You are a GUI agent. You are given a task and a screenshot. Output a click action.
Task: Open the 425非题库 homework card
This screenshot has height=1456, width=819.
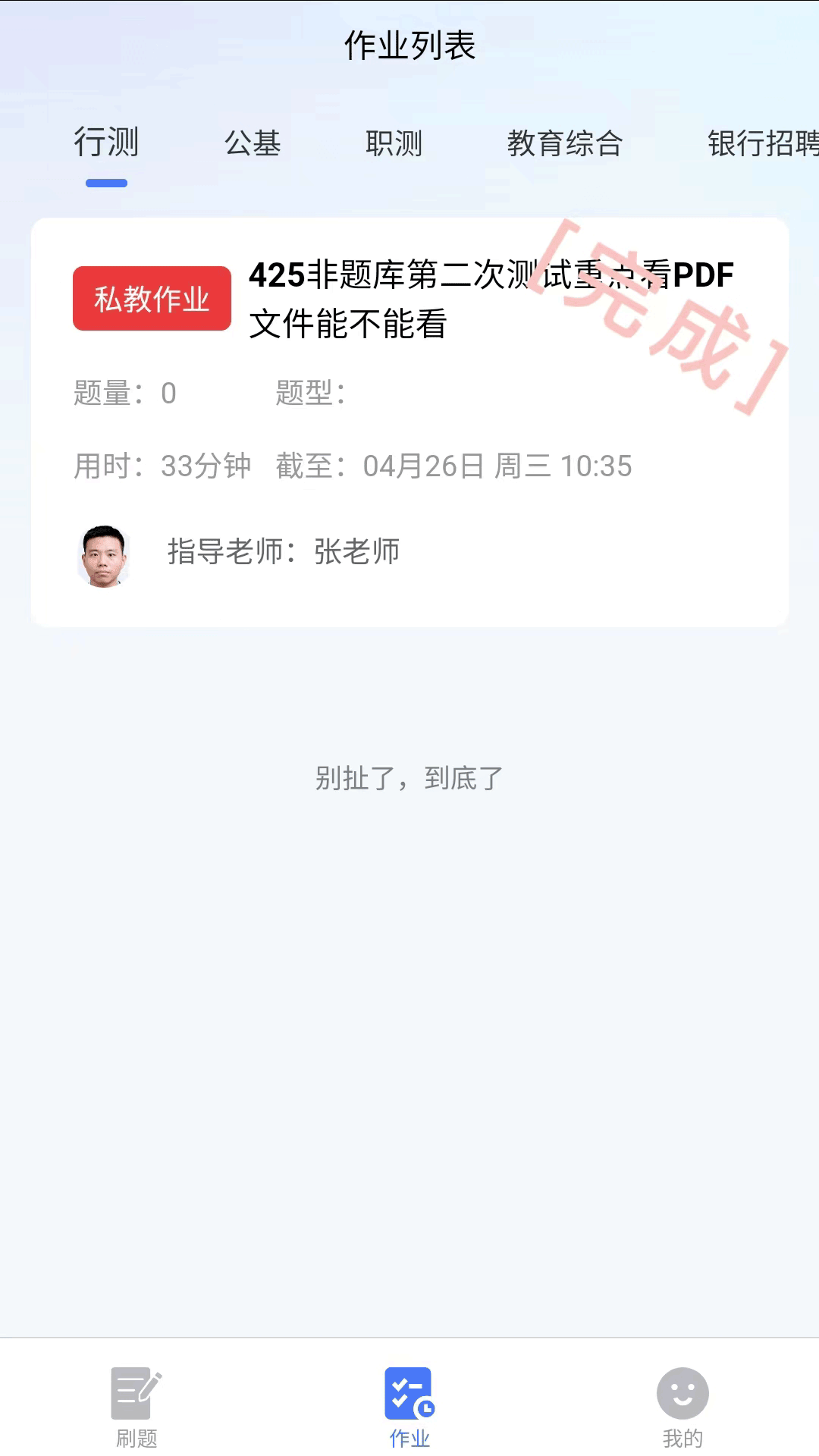[x=409, y=421]
